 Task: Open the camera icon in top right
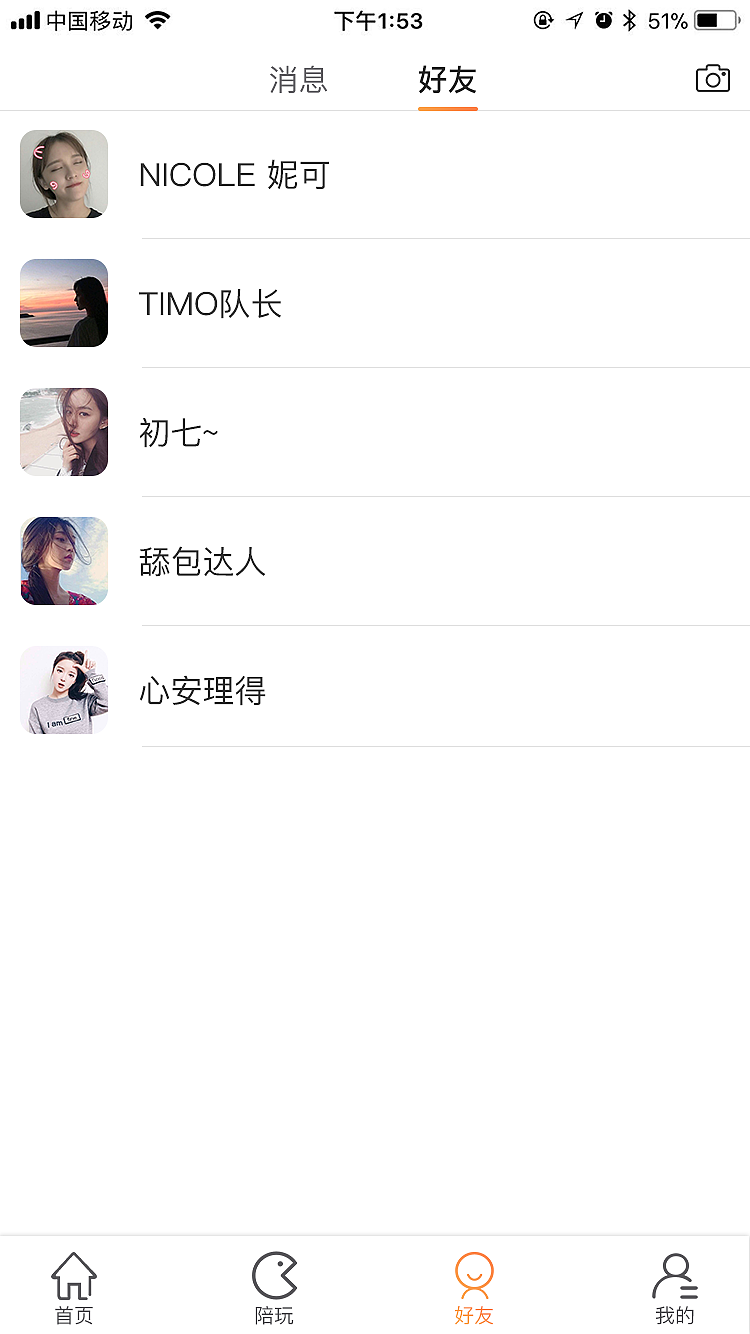tap(712, 78)
